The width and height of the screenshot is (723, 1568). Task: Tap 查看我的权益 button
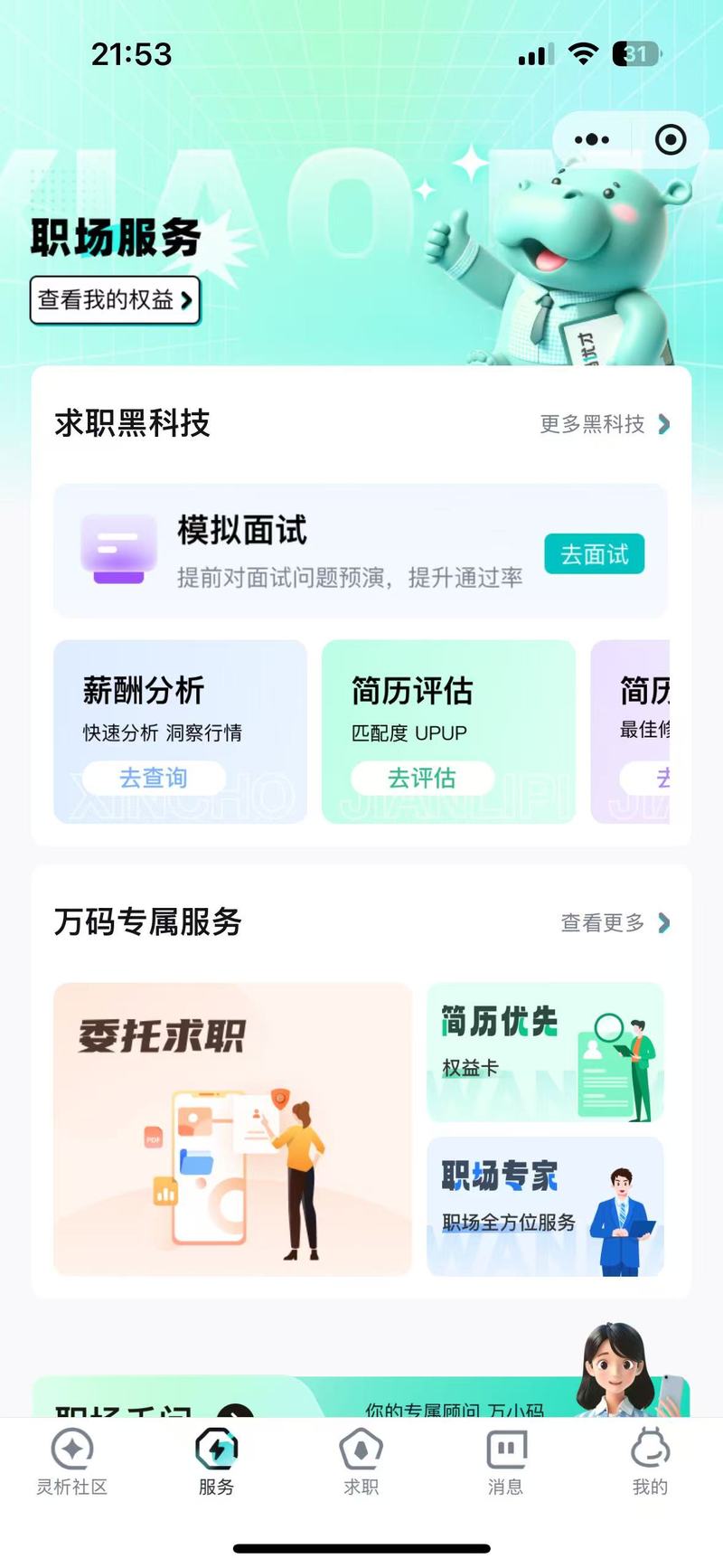click(x=115, y=300)
